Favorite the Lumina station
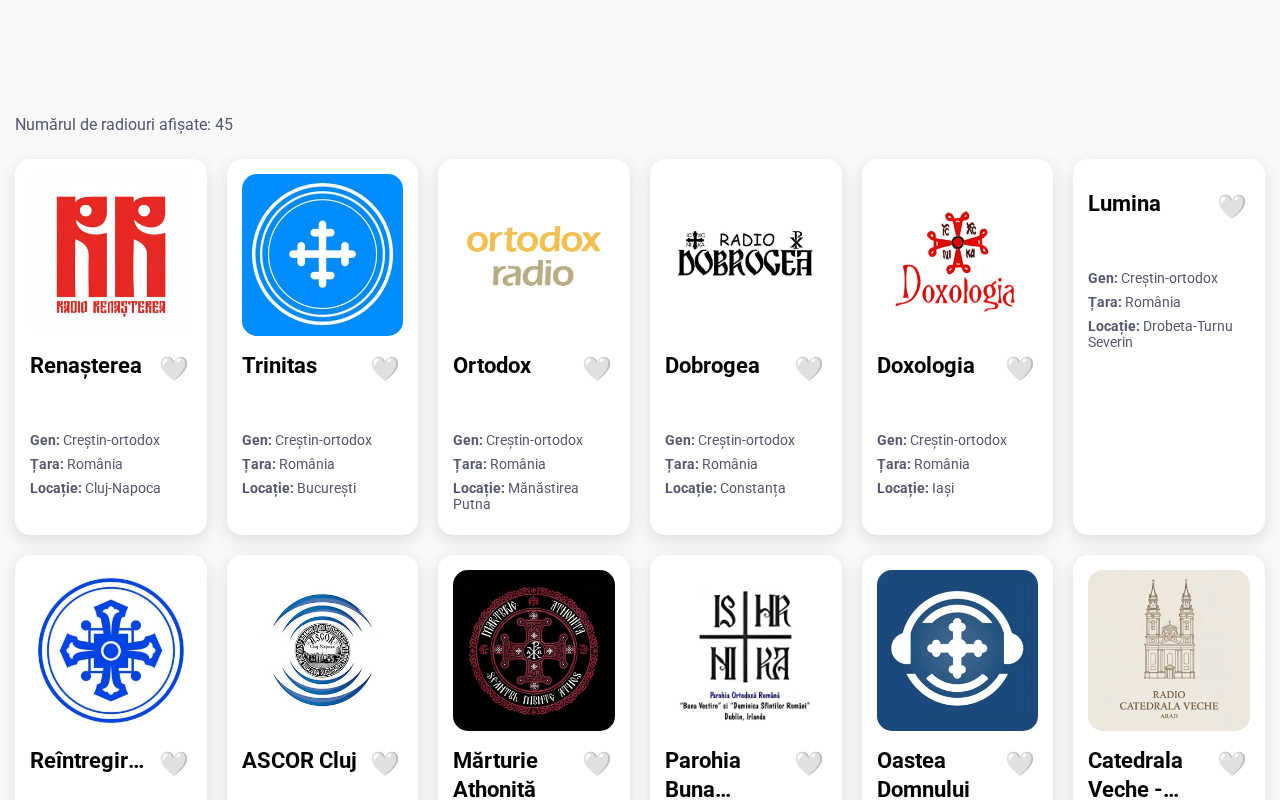This screenshot has width=1280, height=800. pyautogui.click(x=1232, y=207)
